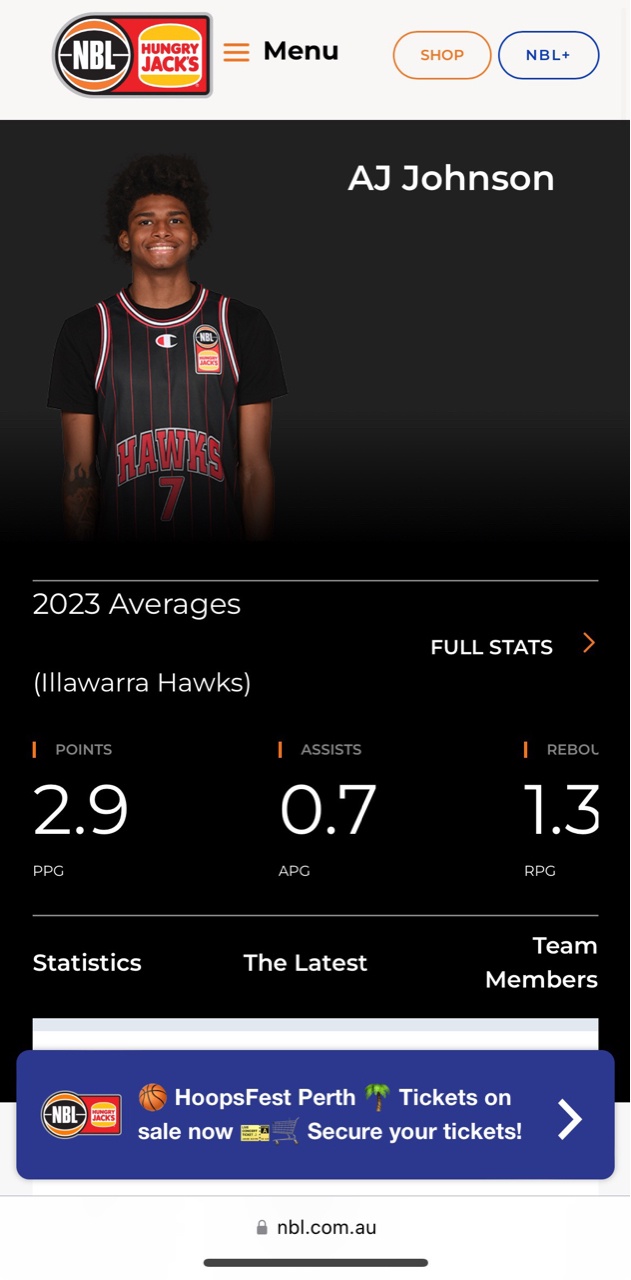Open the NBL+ button

pyautogui.click(x=548, y=55)
